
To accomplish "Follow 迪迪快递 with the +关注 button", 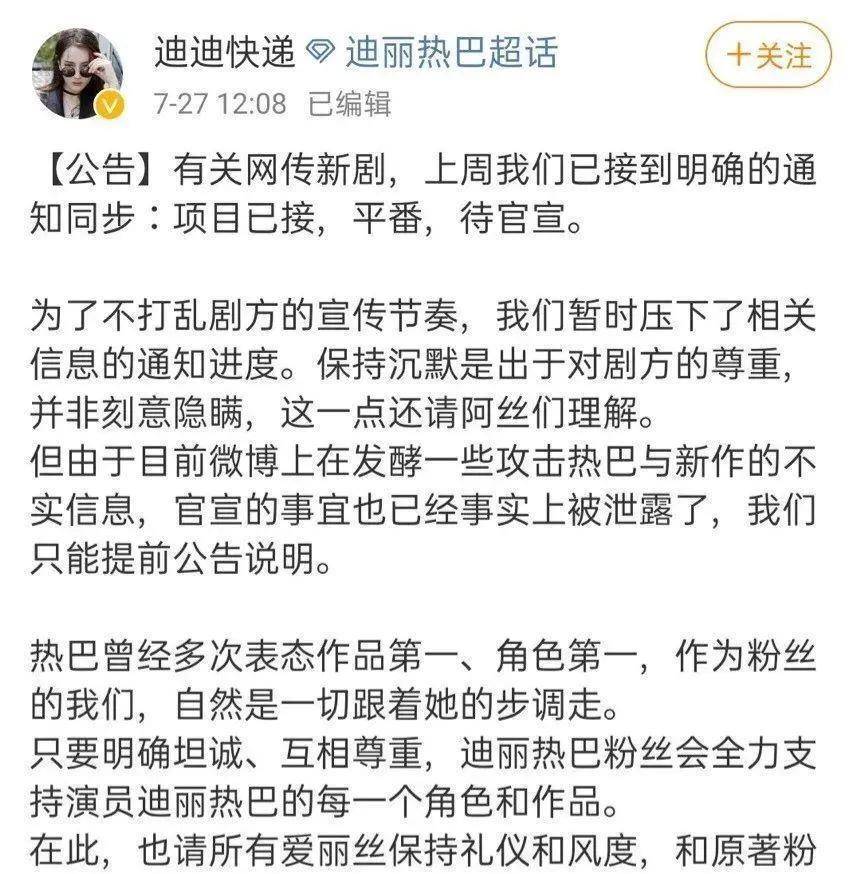I will coord(769,56).
